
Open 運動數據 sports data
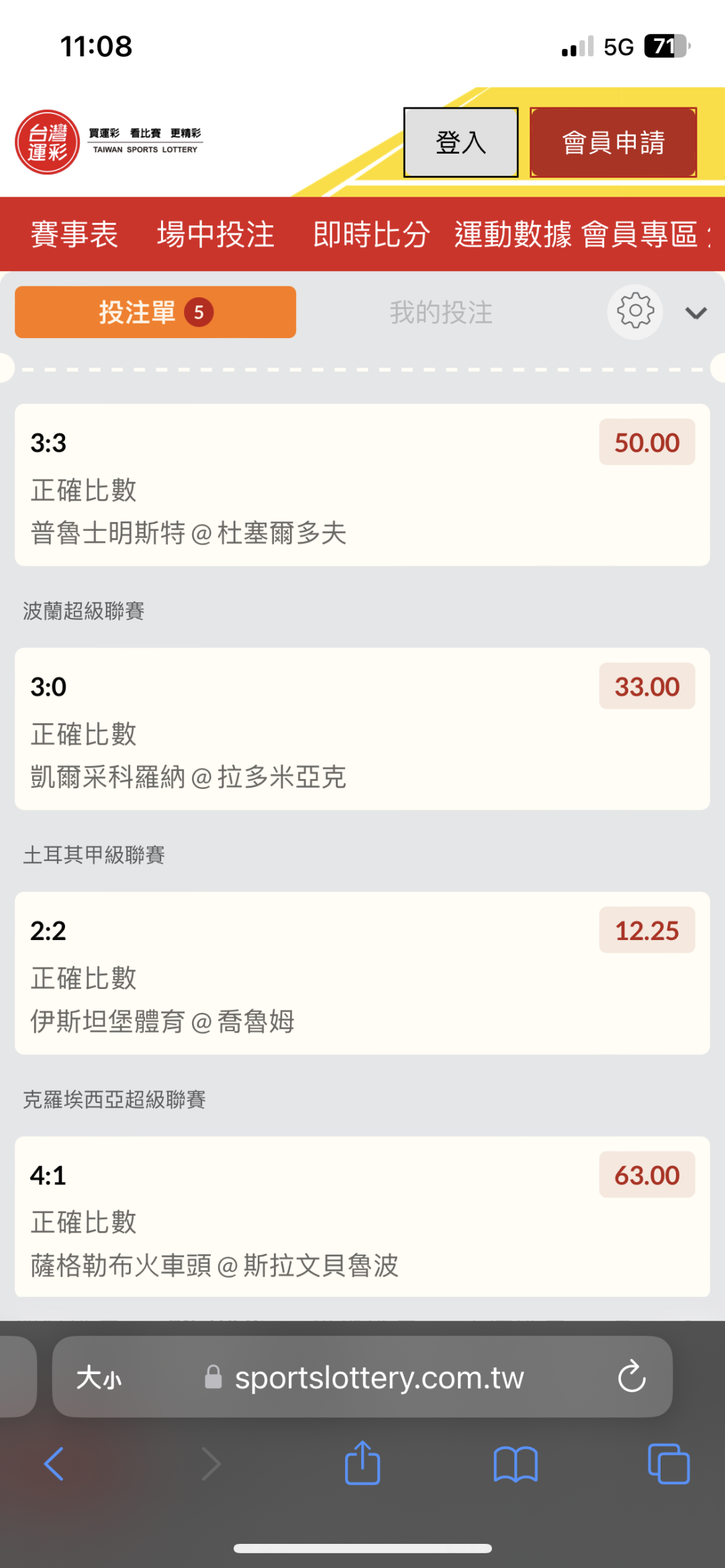coord(513,234)
